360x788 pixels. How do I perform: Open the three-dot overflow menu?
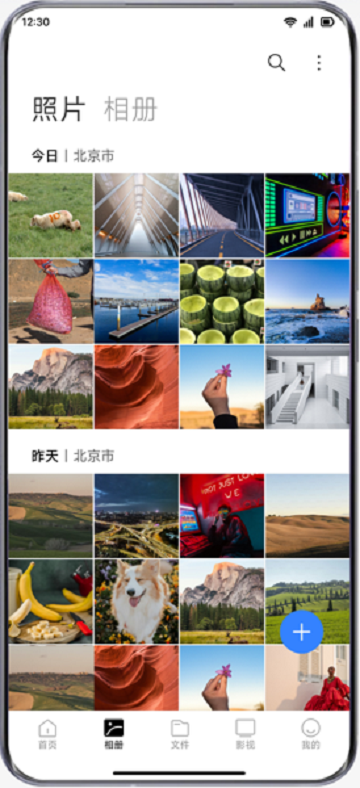[x=319, y=63]
